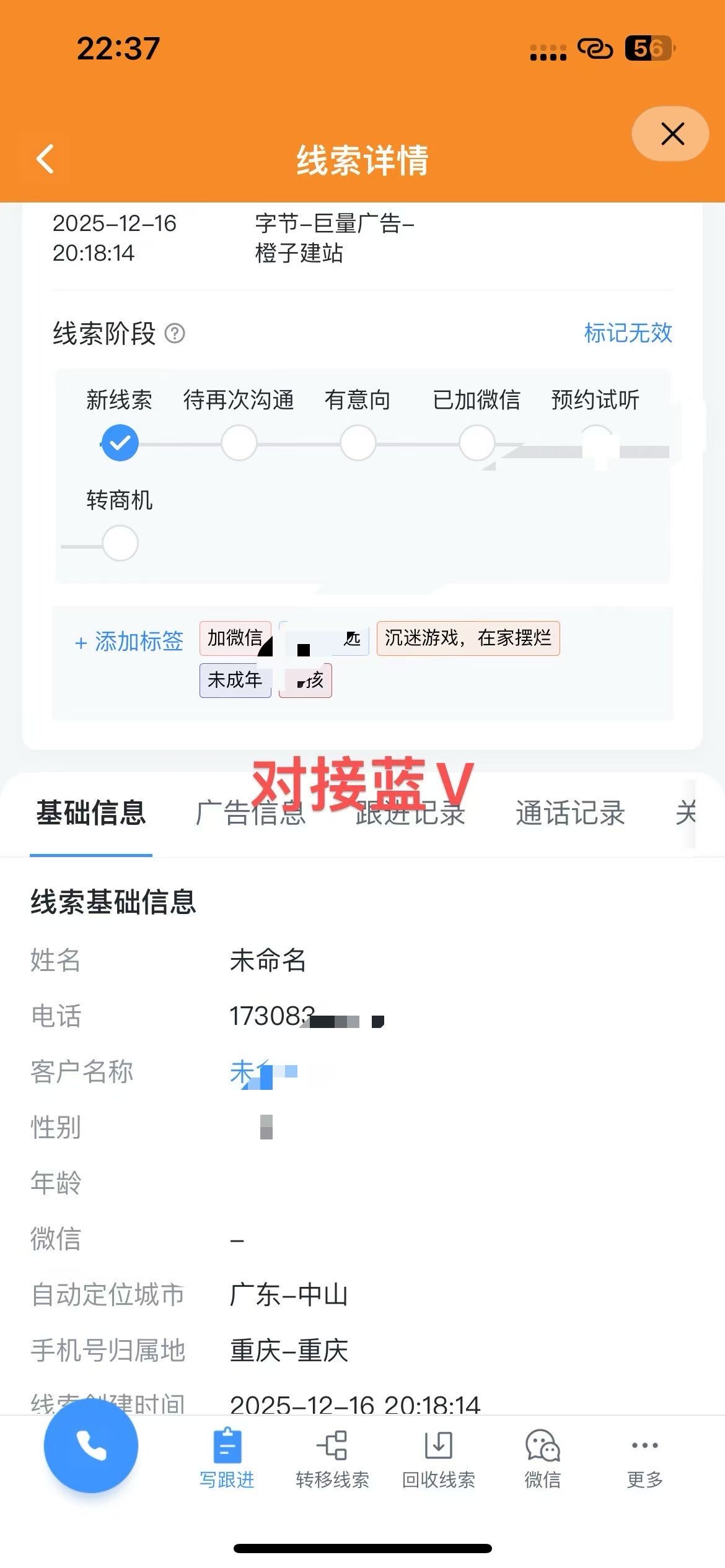Open the 线索阶段 help icon
Screen dimensions: 725x1568
point(175,334)
